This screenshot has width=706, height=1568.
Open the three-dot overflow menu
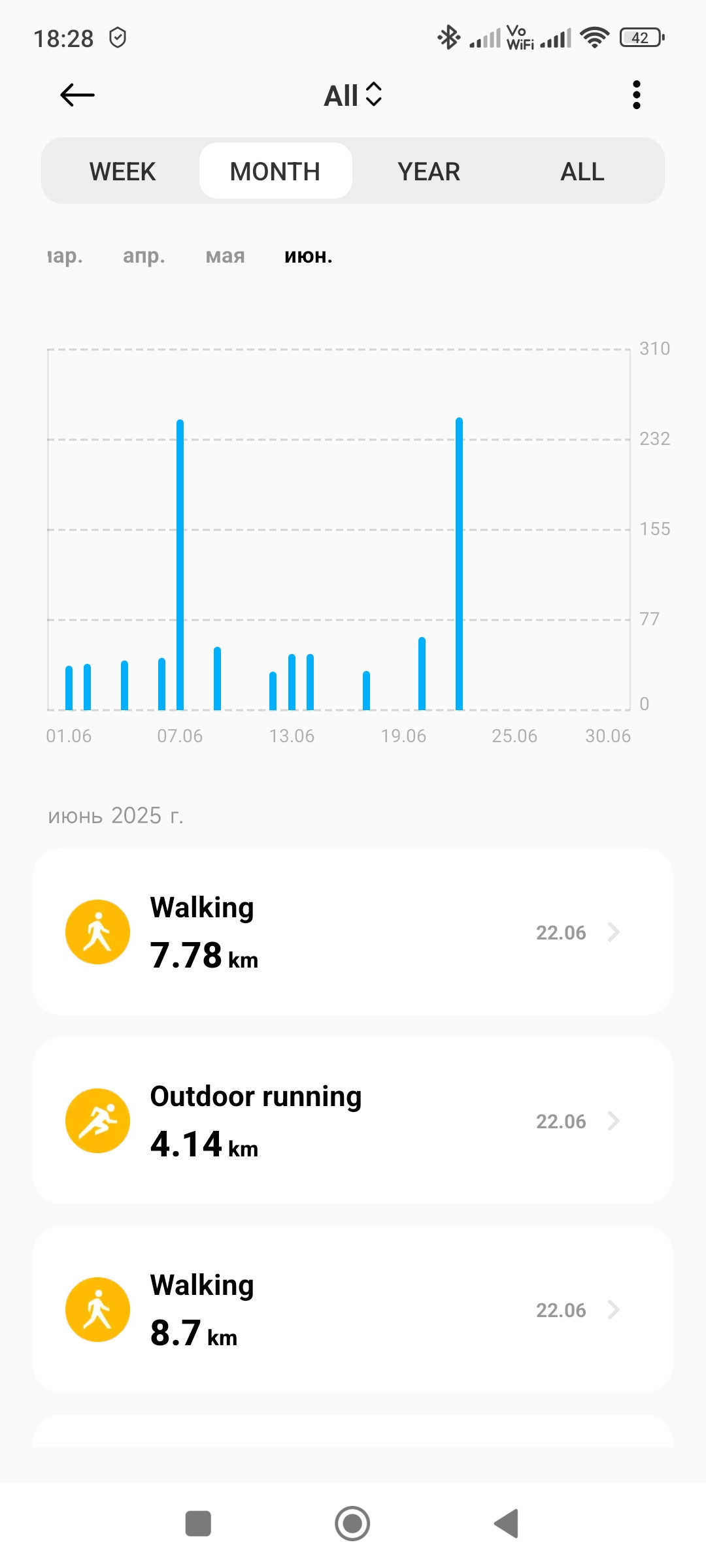(636, 95)
